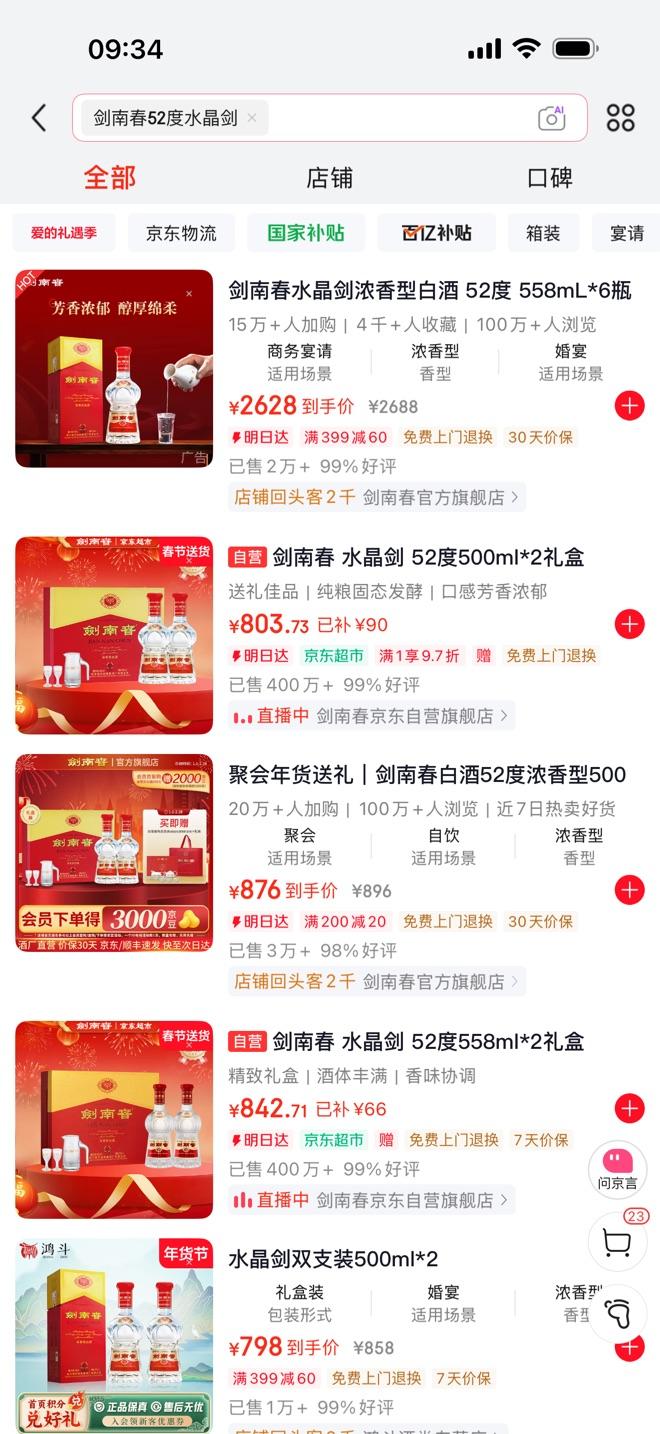Filter results by 箱装
Screen dimensions: 660x1434
543,233
